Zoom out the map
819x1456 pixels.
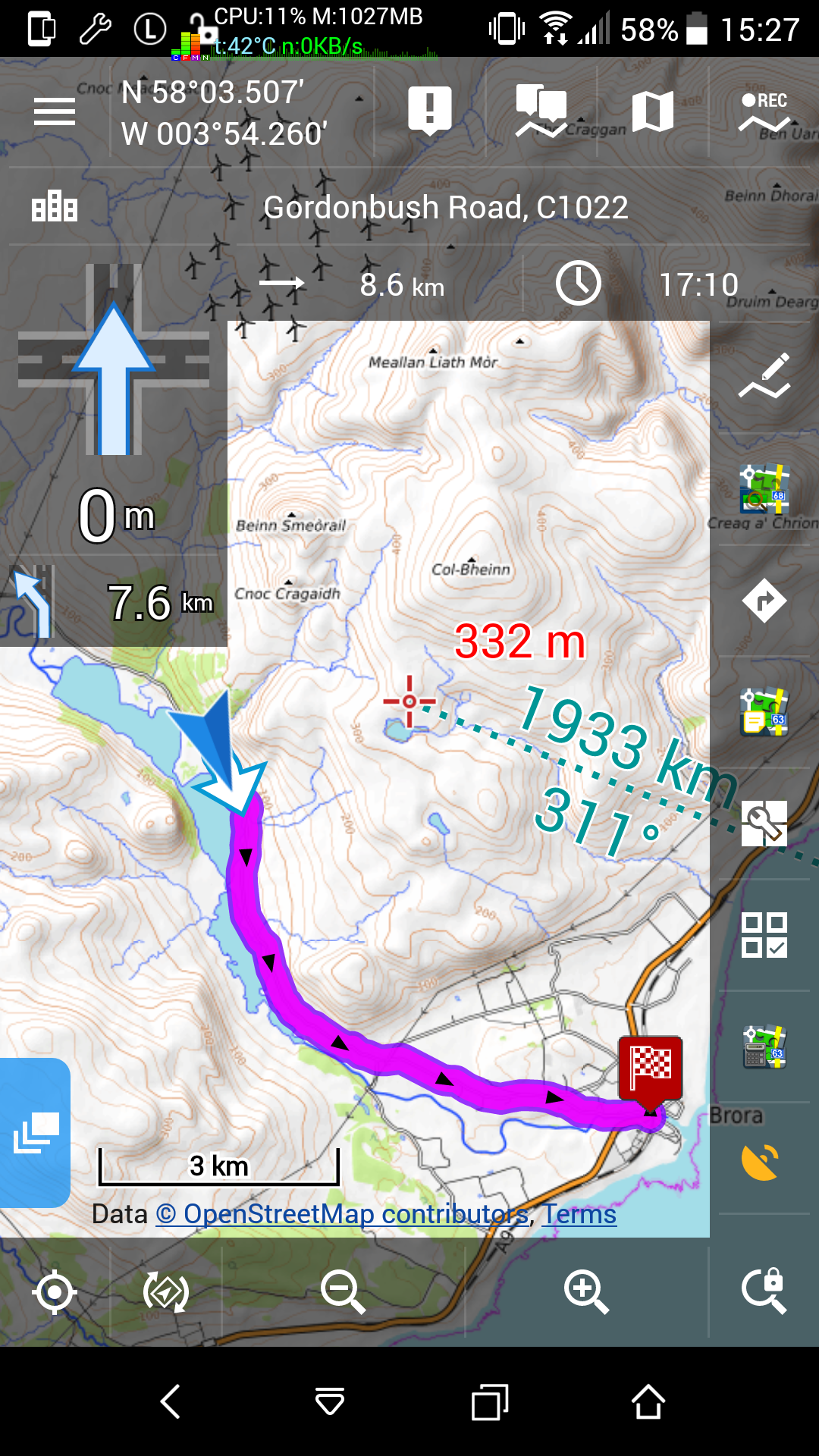click(343, 1292)
